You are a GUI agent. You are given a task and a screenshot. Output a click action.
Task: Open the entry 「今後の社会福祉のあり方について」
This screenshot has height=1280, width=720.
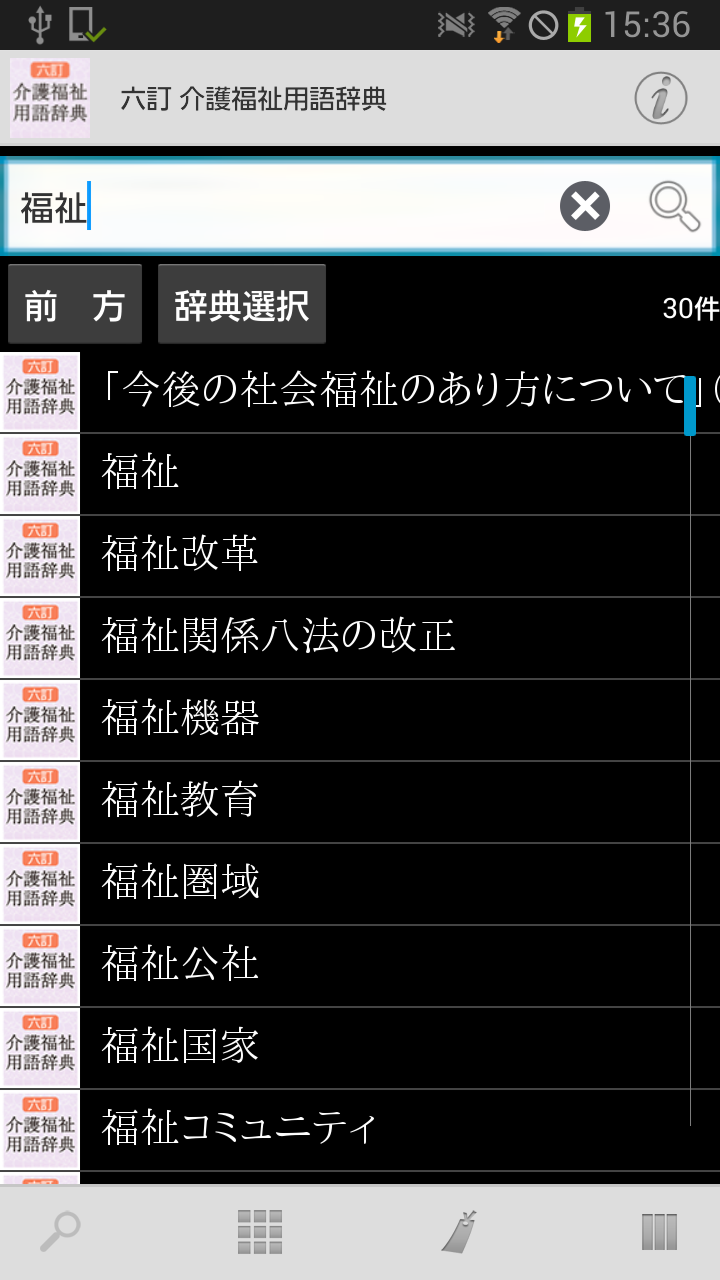390,392
